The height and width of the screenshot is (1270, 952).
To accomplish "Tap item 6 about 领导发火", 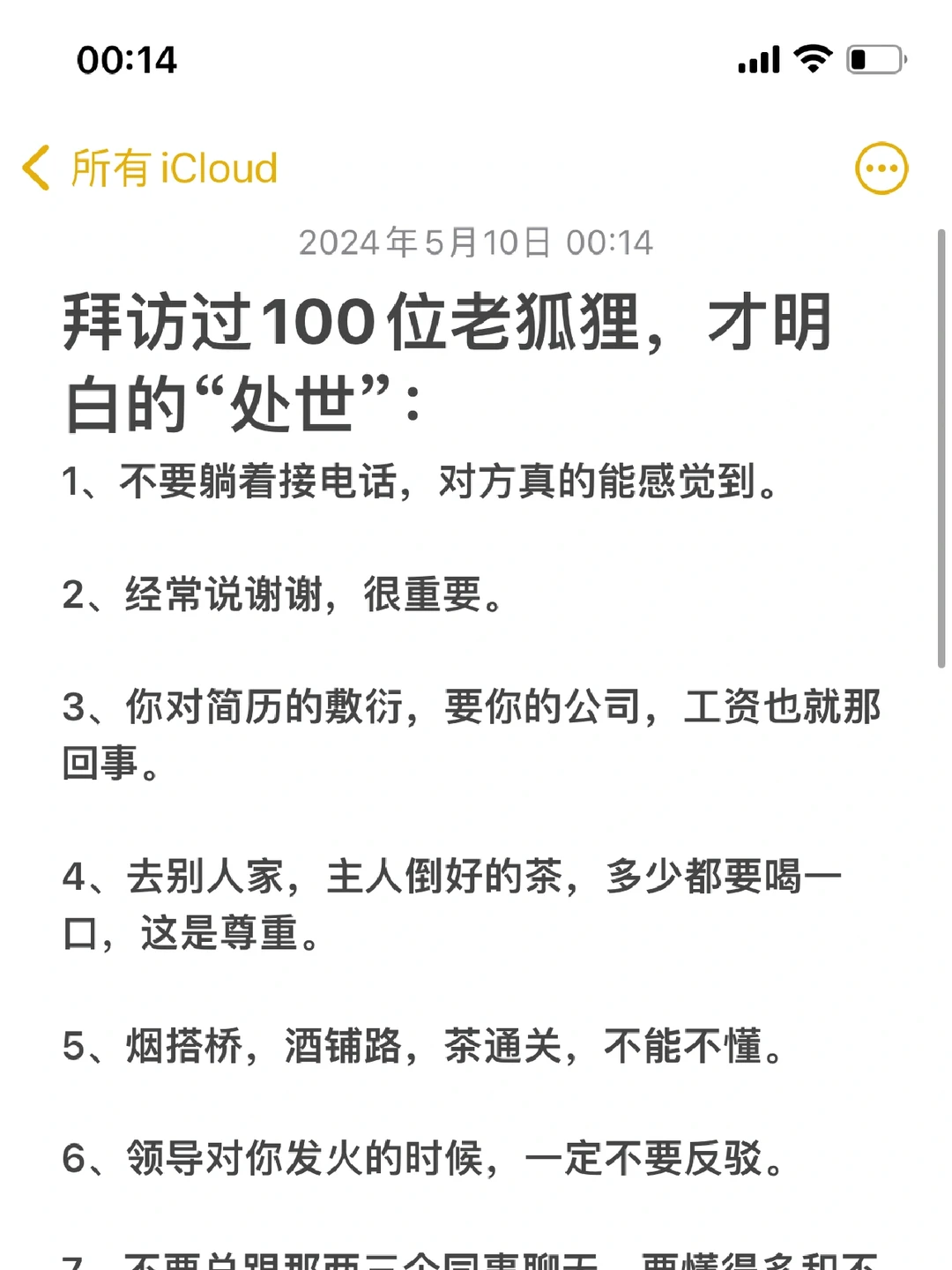I will (423, 1162).
